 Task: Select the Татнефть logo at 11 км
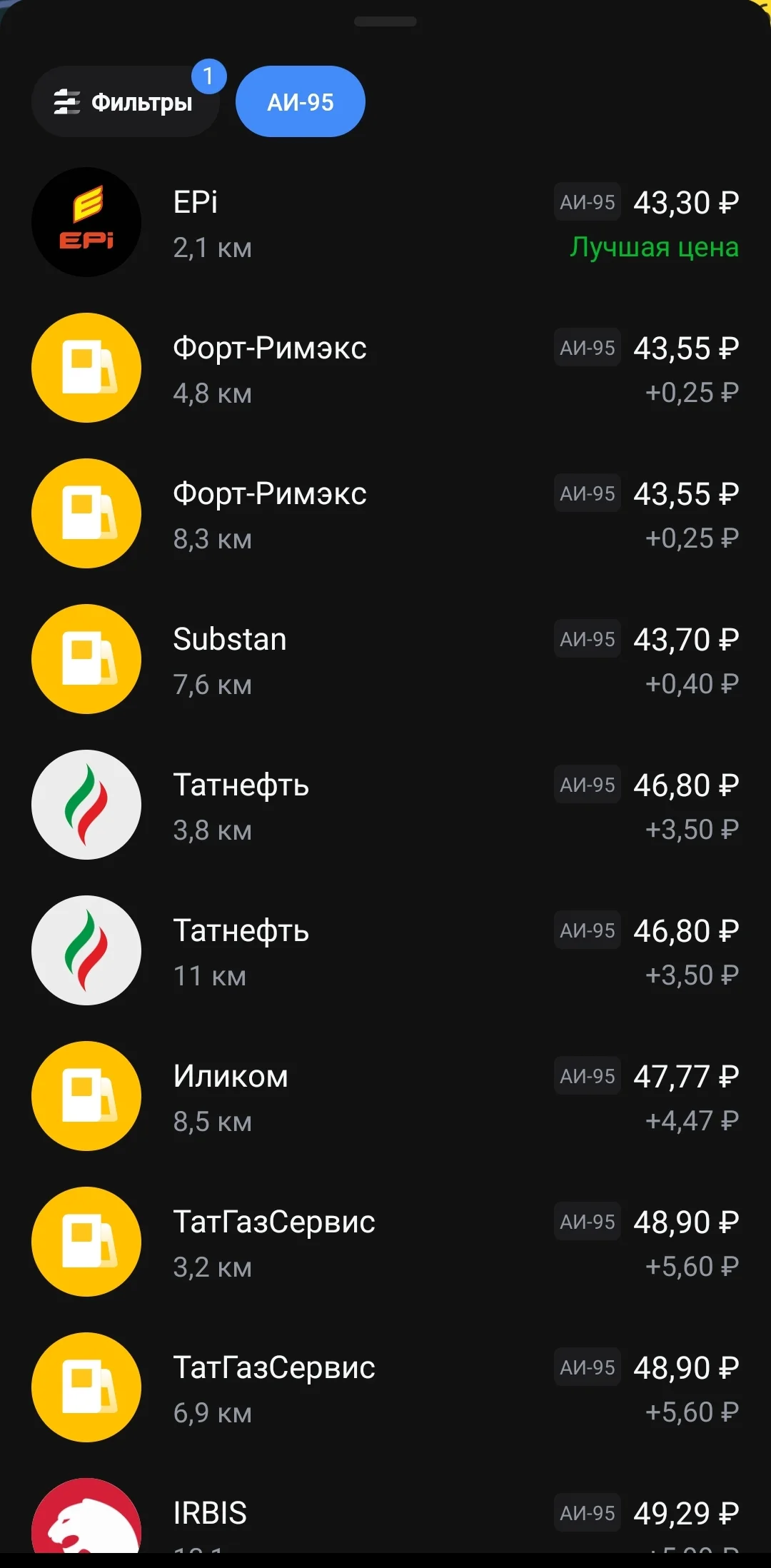(x=86, y=950)
